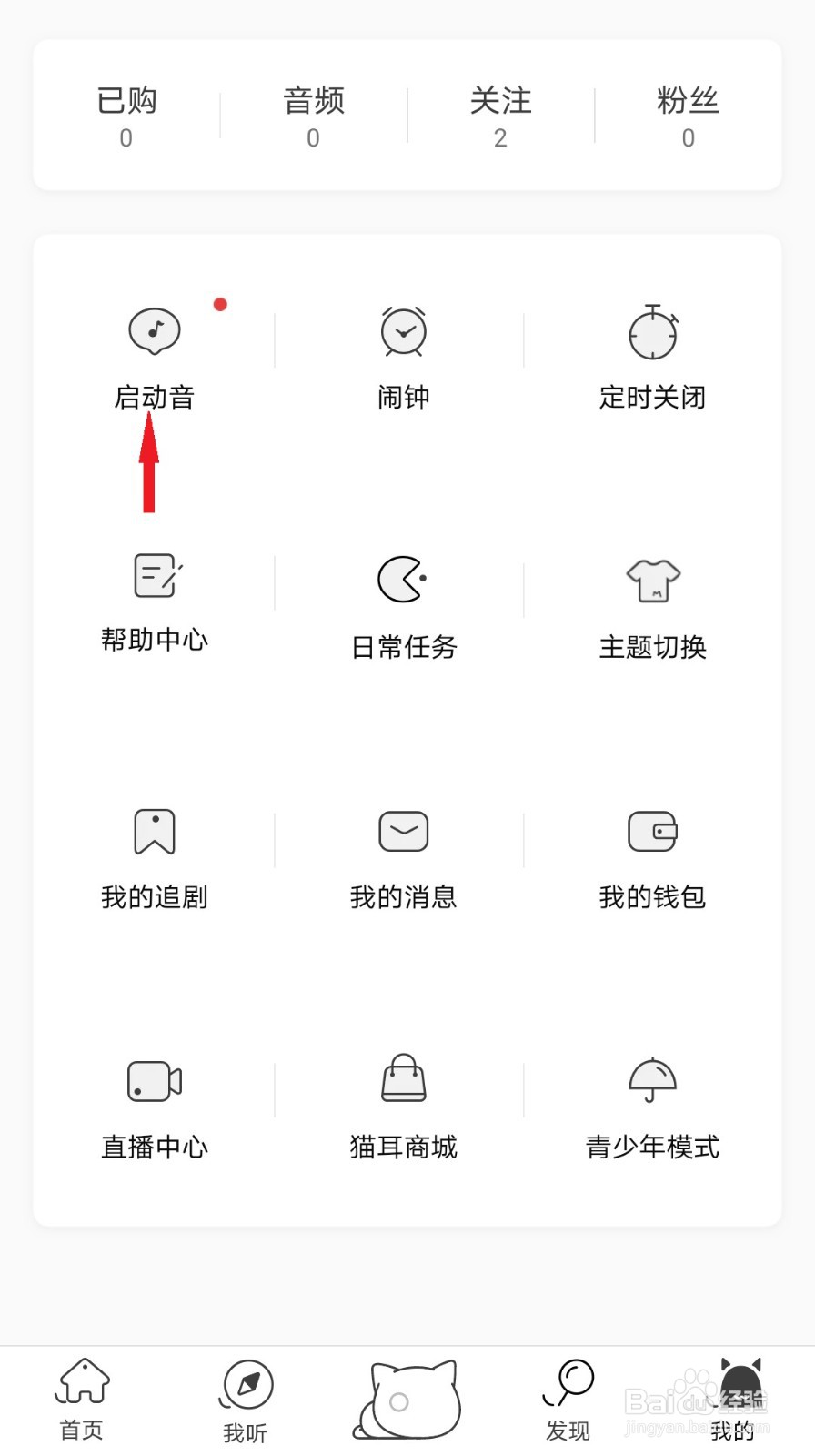View 音频 audio count
Viewport: 815px width, 1456px height.
[314, 116]
